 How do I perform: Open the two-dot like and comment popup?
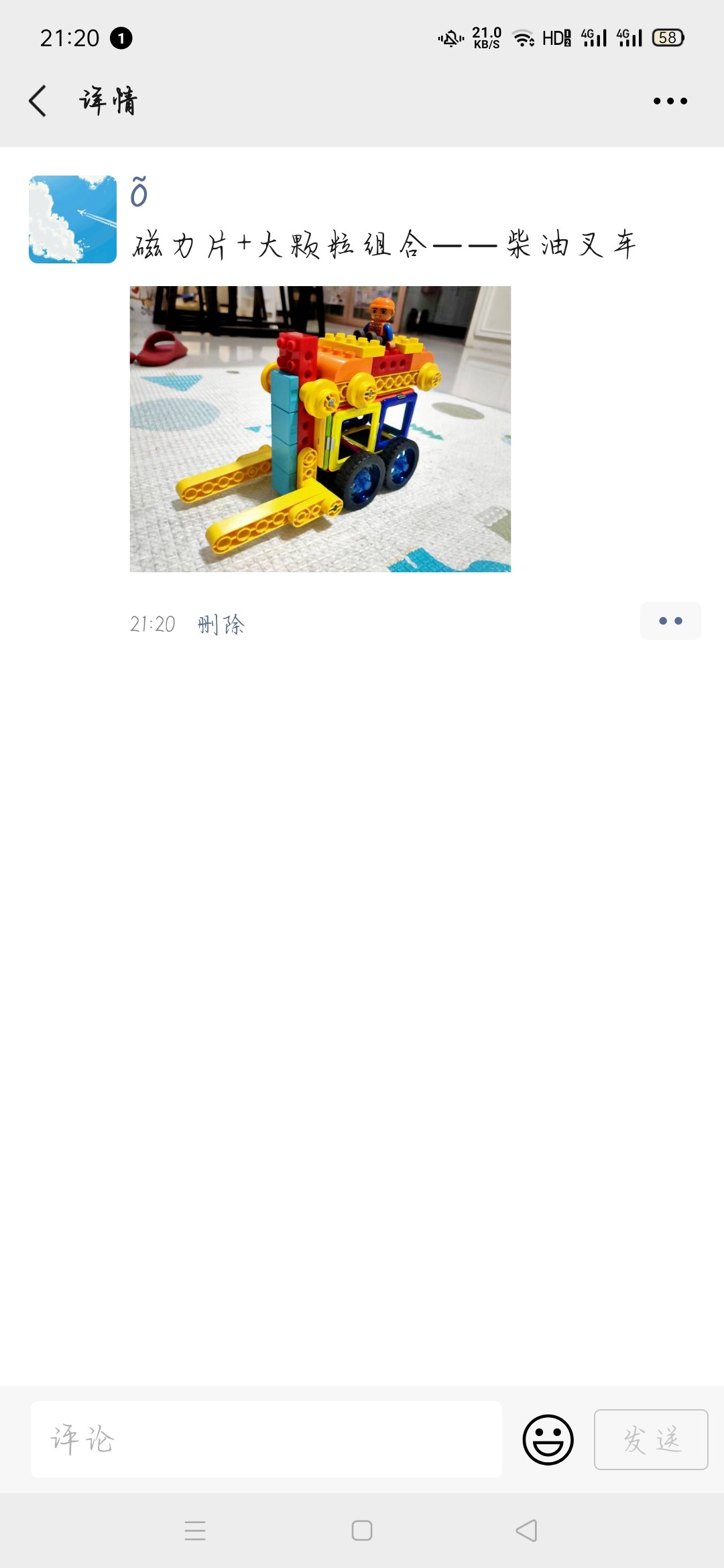pos(670,621)
